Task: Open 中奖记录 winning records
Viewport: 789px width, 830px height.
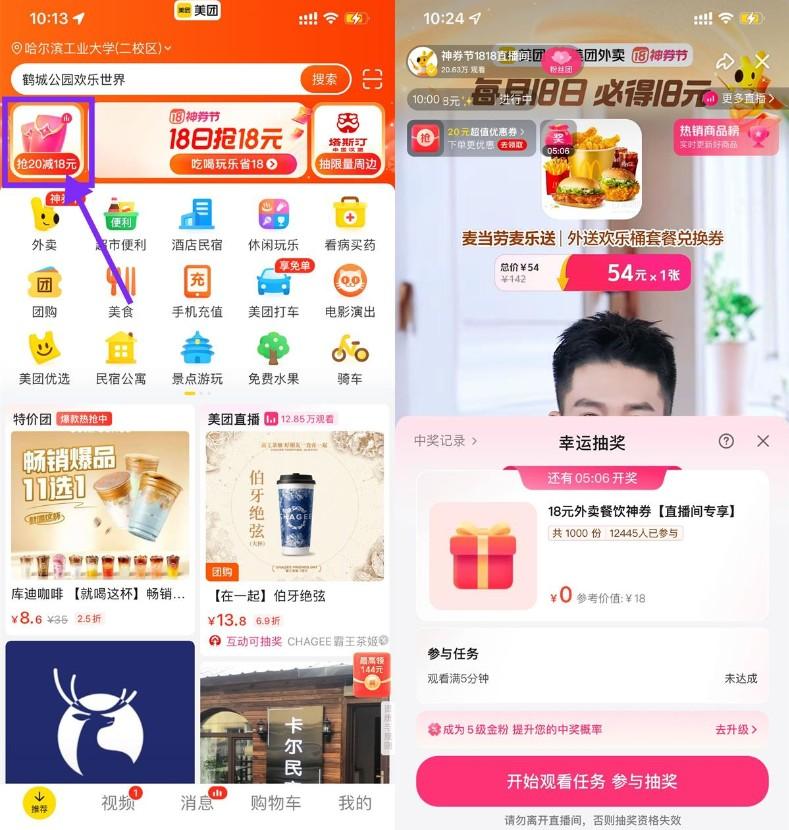Action: pyautogui.click(x=446, y=441)
